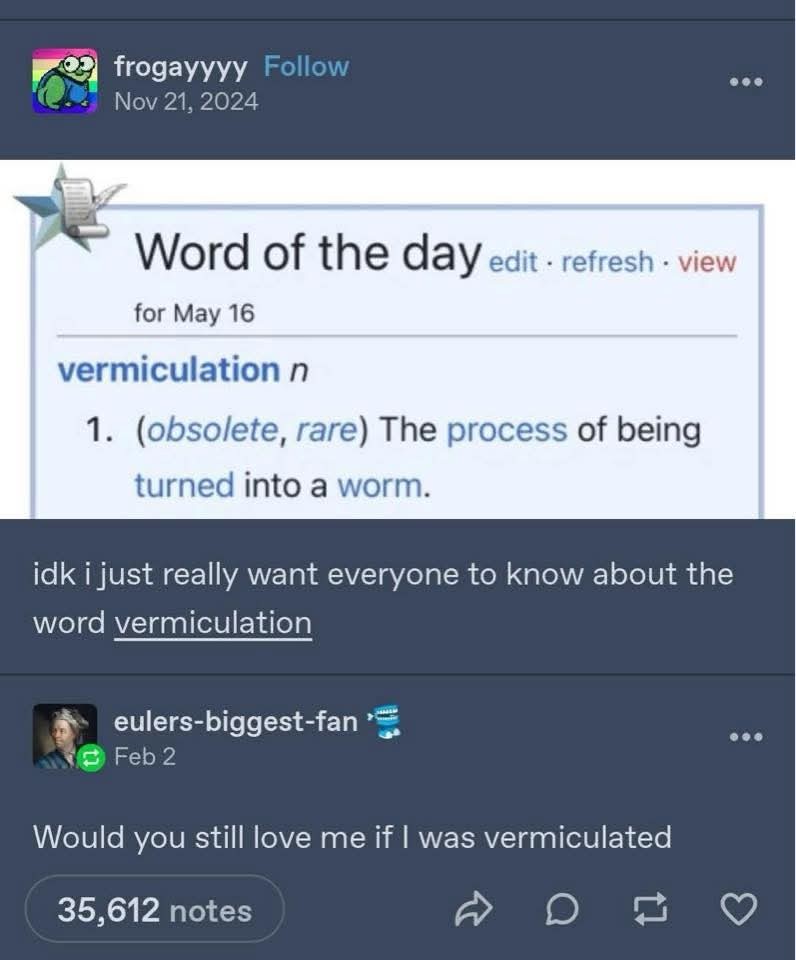
Task: Reply to this post
Action: pos(564,910)
